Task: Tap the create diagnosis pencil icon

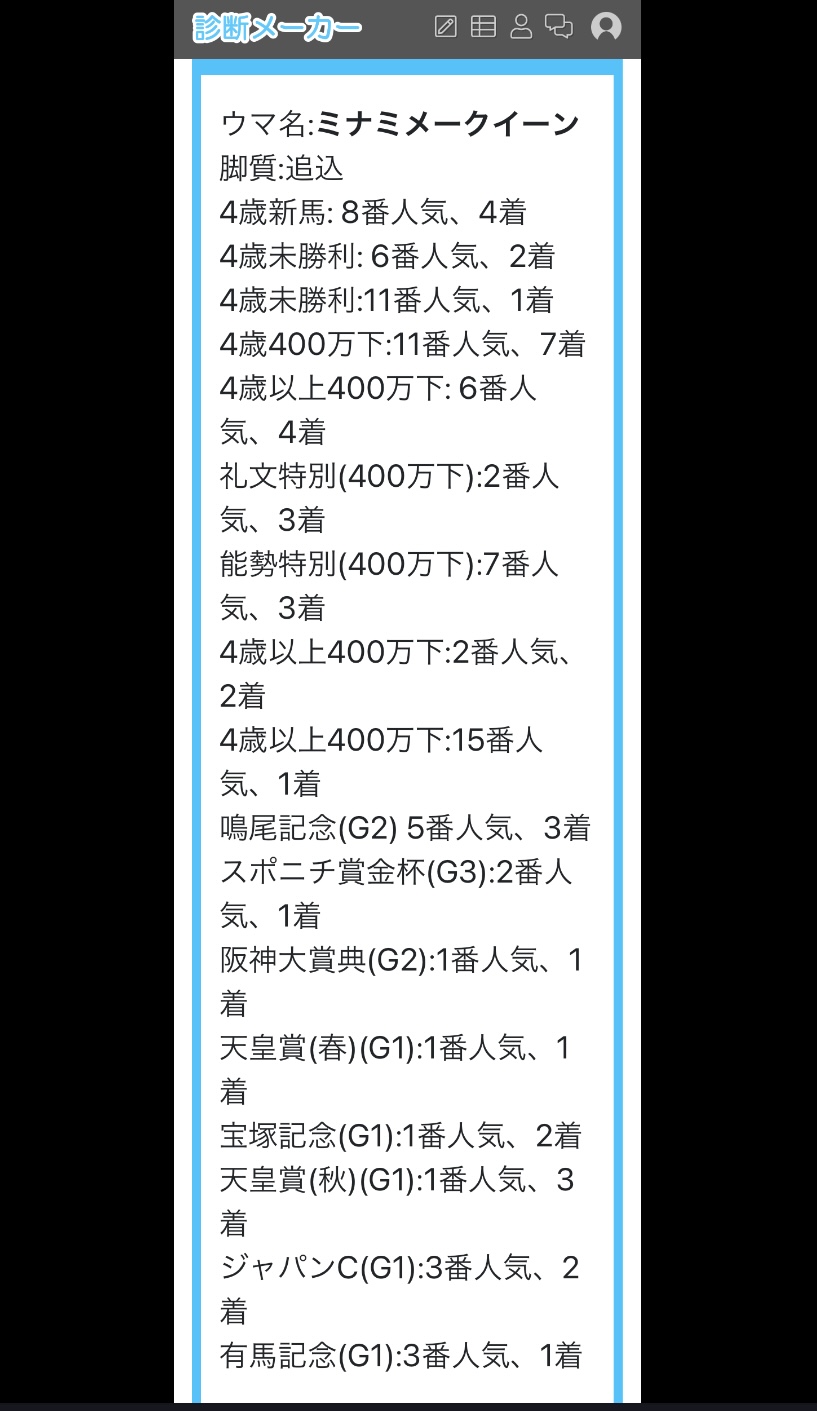Action: [x=446, y=27]
